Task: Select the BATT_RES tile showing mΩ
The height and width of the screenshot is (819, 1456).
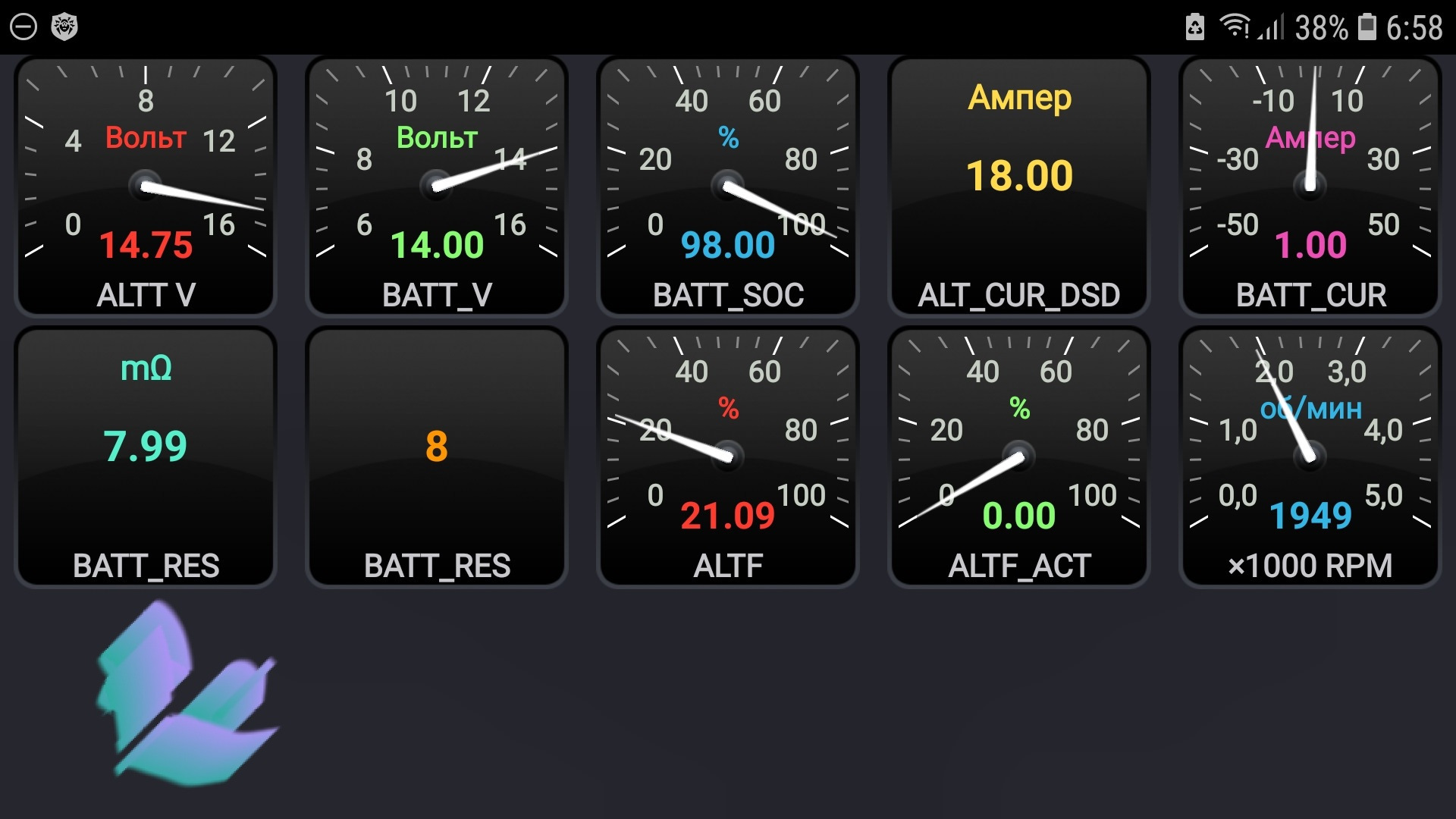Action: tap(146, 457)
